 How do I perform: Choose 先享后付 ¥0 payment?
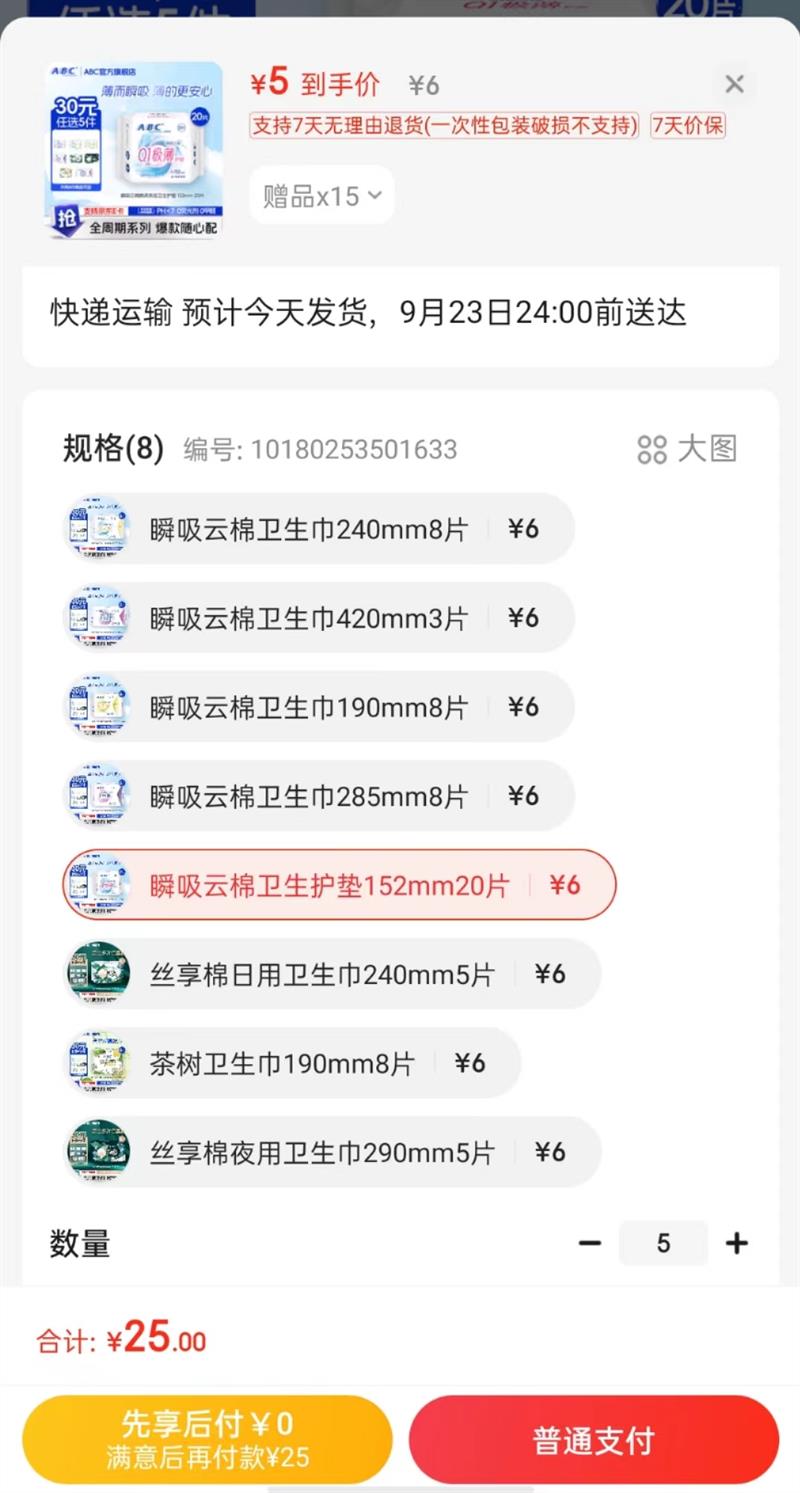coord(207,1439)
